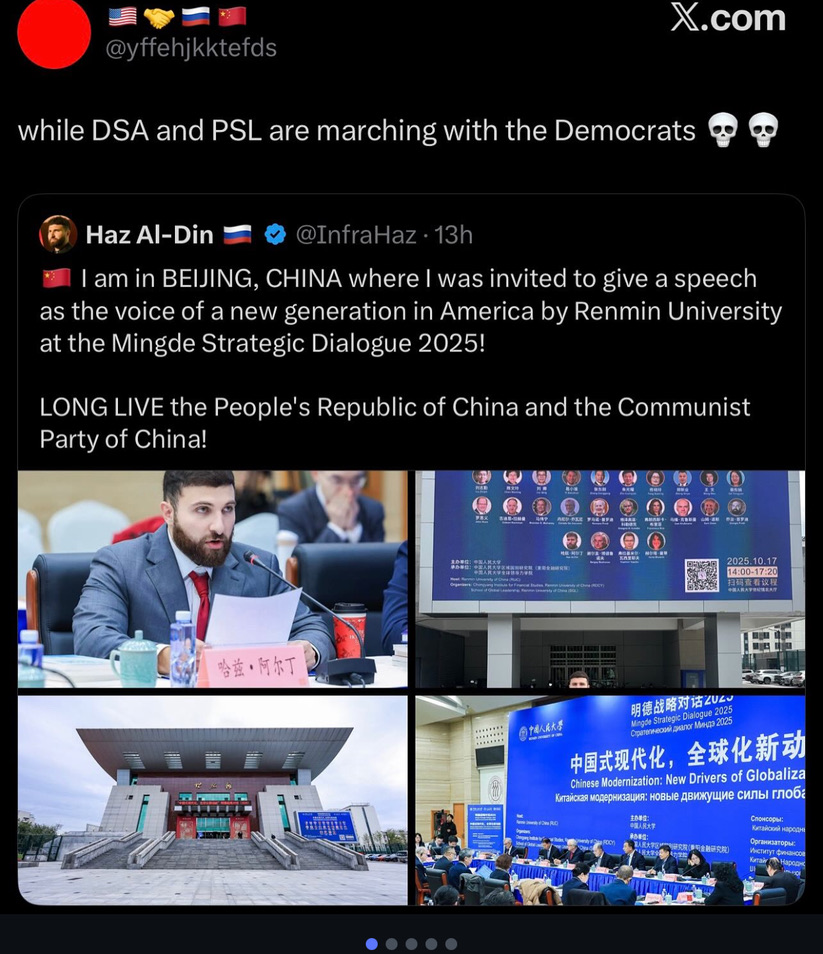Go to the last page indicator dot
Image resolution: width=823 pixels, height=954 pixels.
(451, 943)
